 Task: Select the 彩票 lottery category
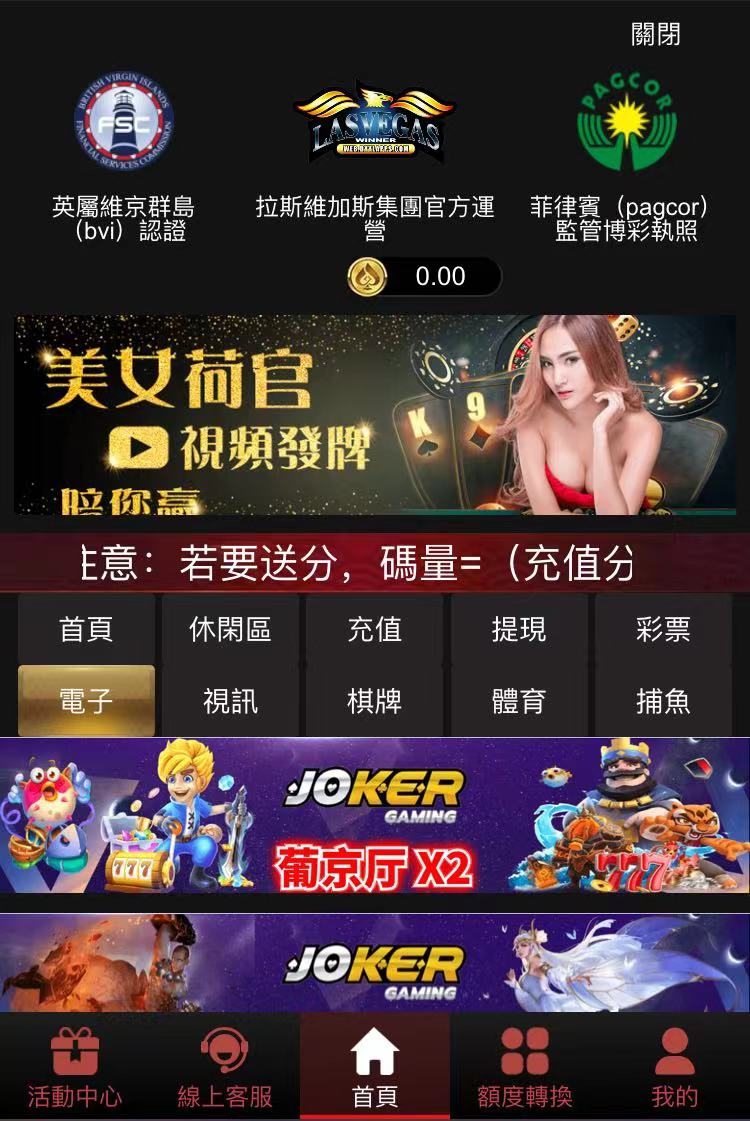point(663,629)
